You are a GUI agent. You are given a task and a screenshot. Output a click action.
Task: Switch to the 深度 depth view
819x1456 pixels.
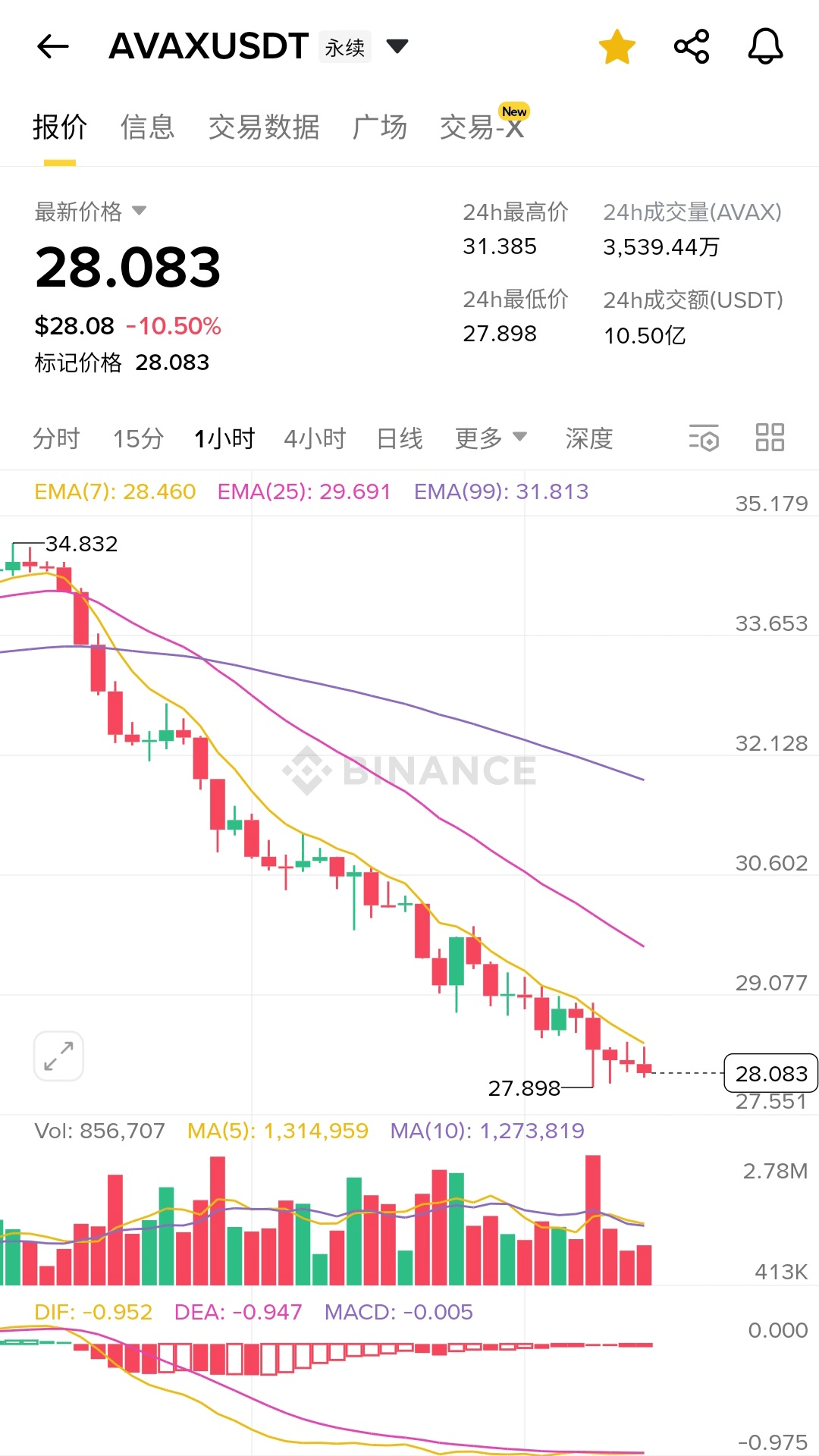588,438
